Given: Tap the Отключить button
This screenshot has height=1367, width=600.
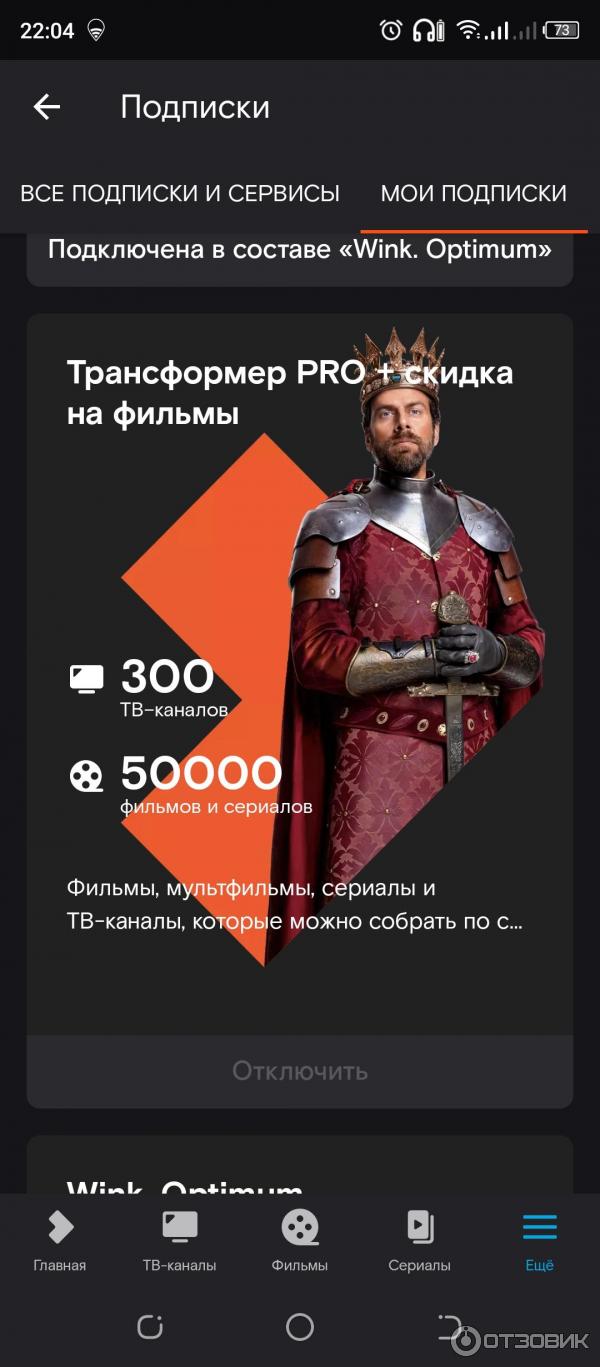Looking at the screenshot, I should pos(300,1071).
